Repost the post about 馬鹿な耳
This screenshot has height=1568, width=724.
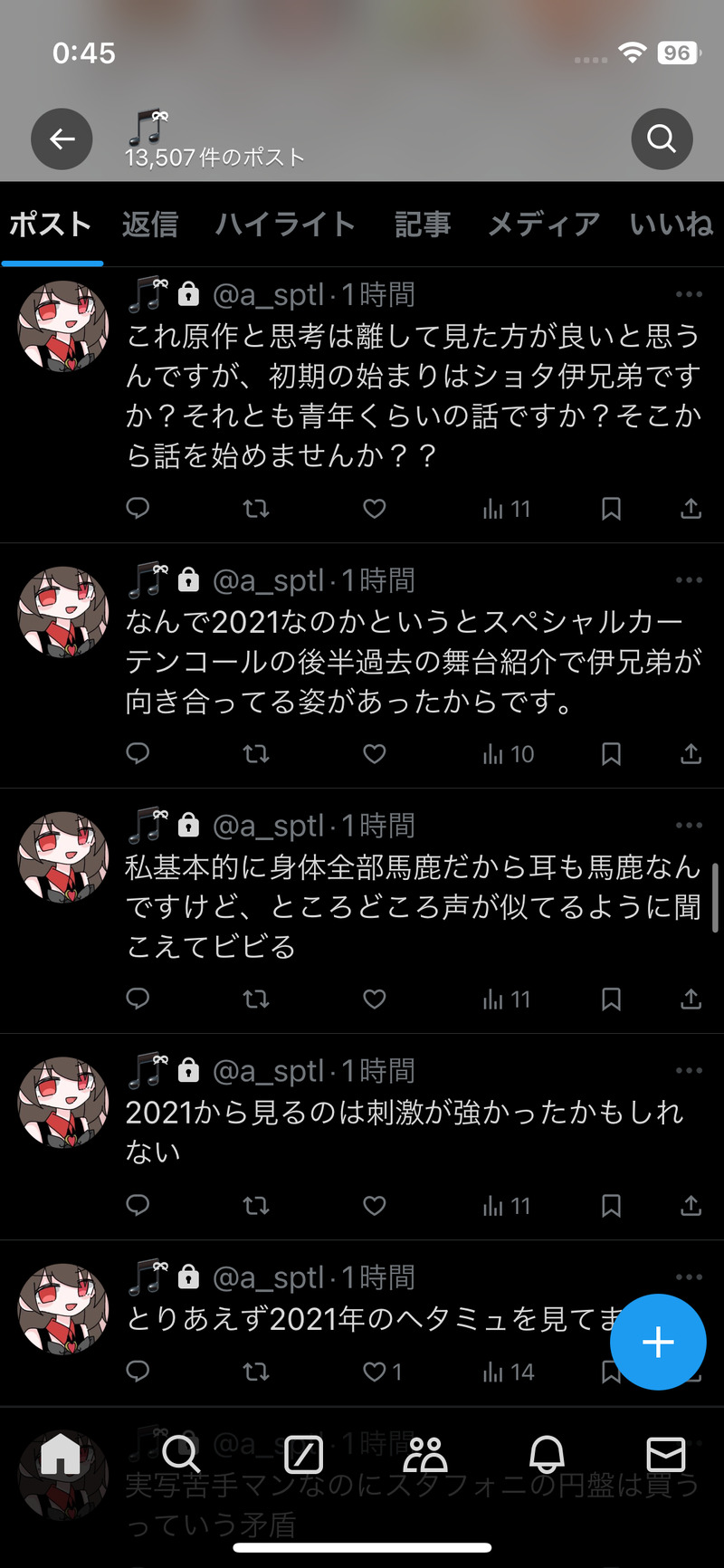[x=256, y=999]
